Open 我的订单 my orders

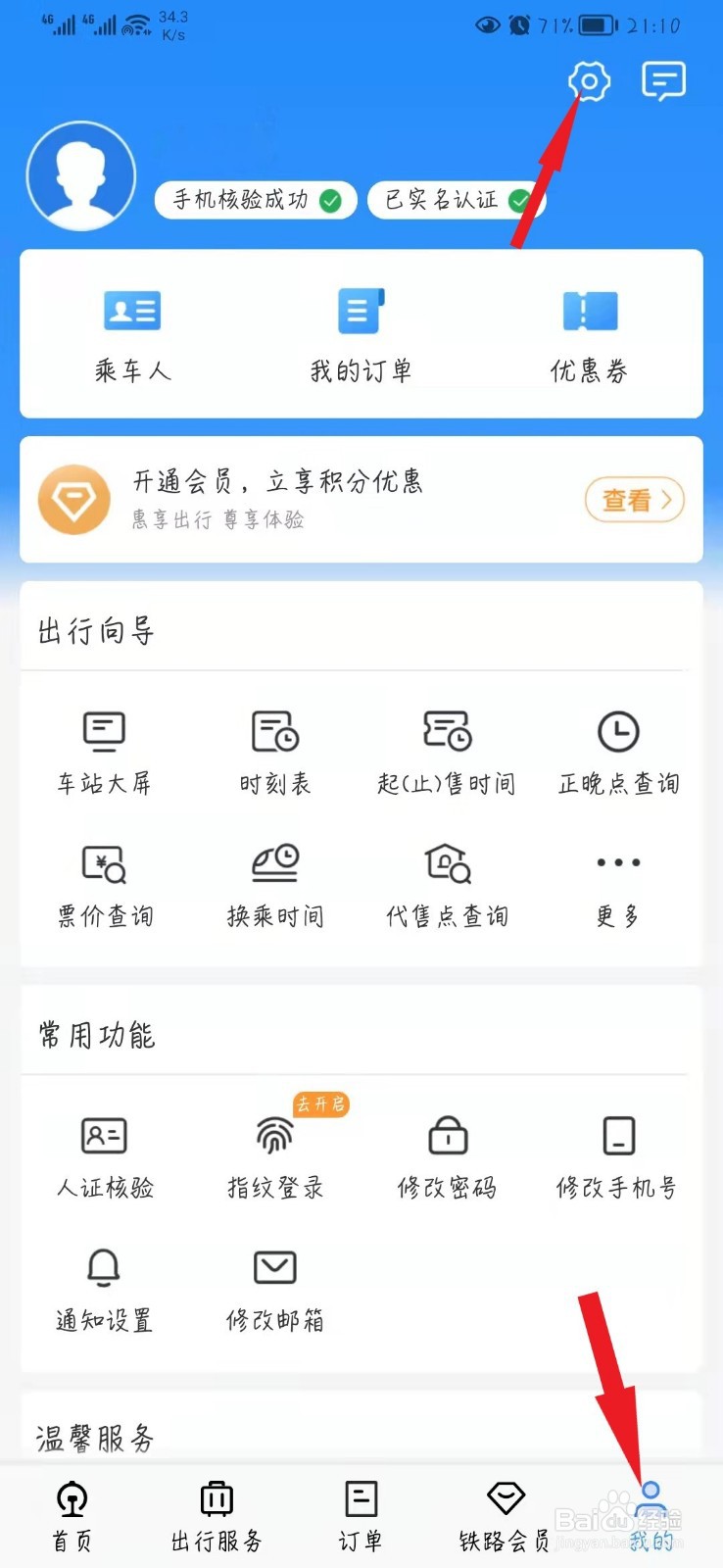click(361, 335)
